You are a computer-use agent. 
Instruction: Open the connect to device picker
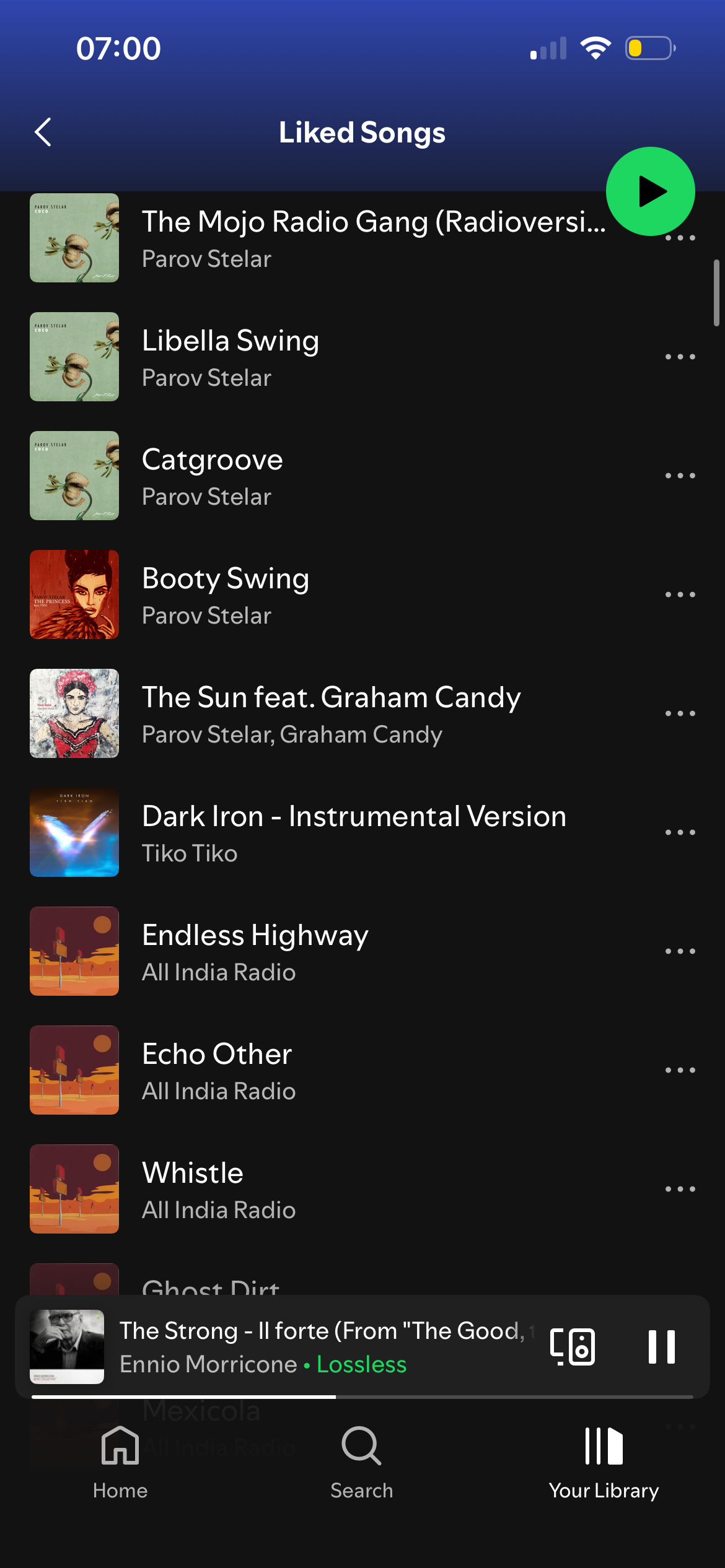pyautogui.click(x=573, y=1346)
